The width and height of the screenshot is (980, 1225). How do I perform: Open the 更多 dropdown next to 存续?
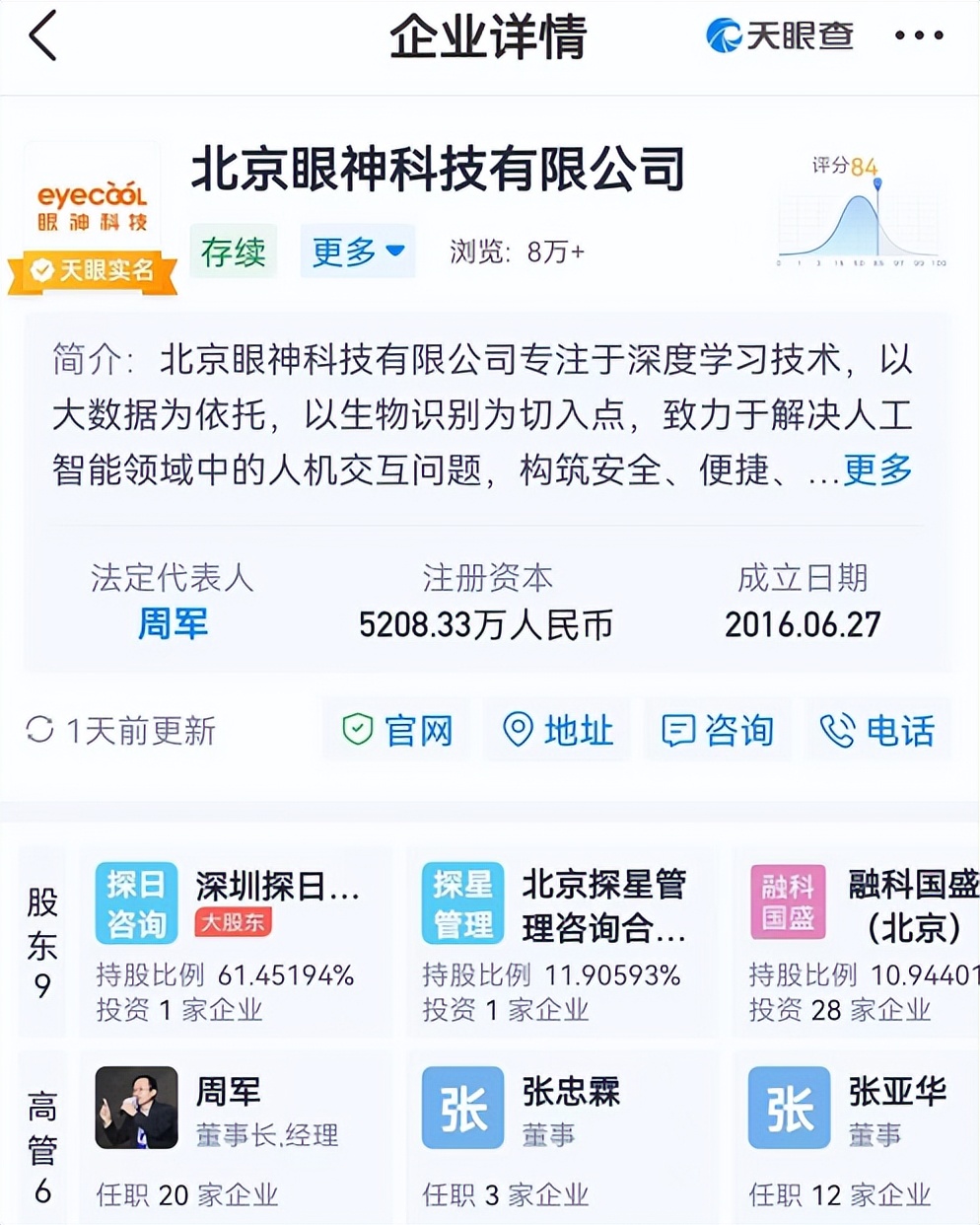pyautogui.click(x=358, y=252)
